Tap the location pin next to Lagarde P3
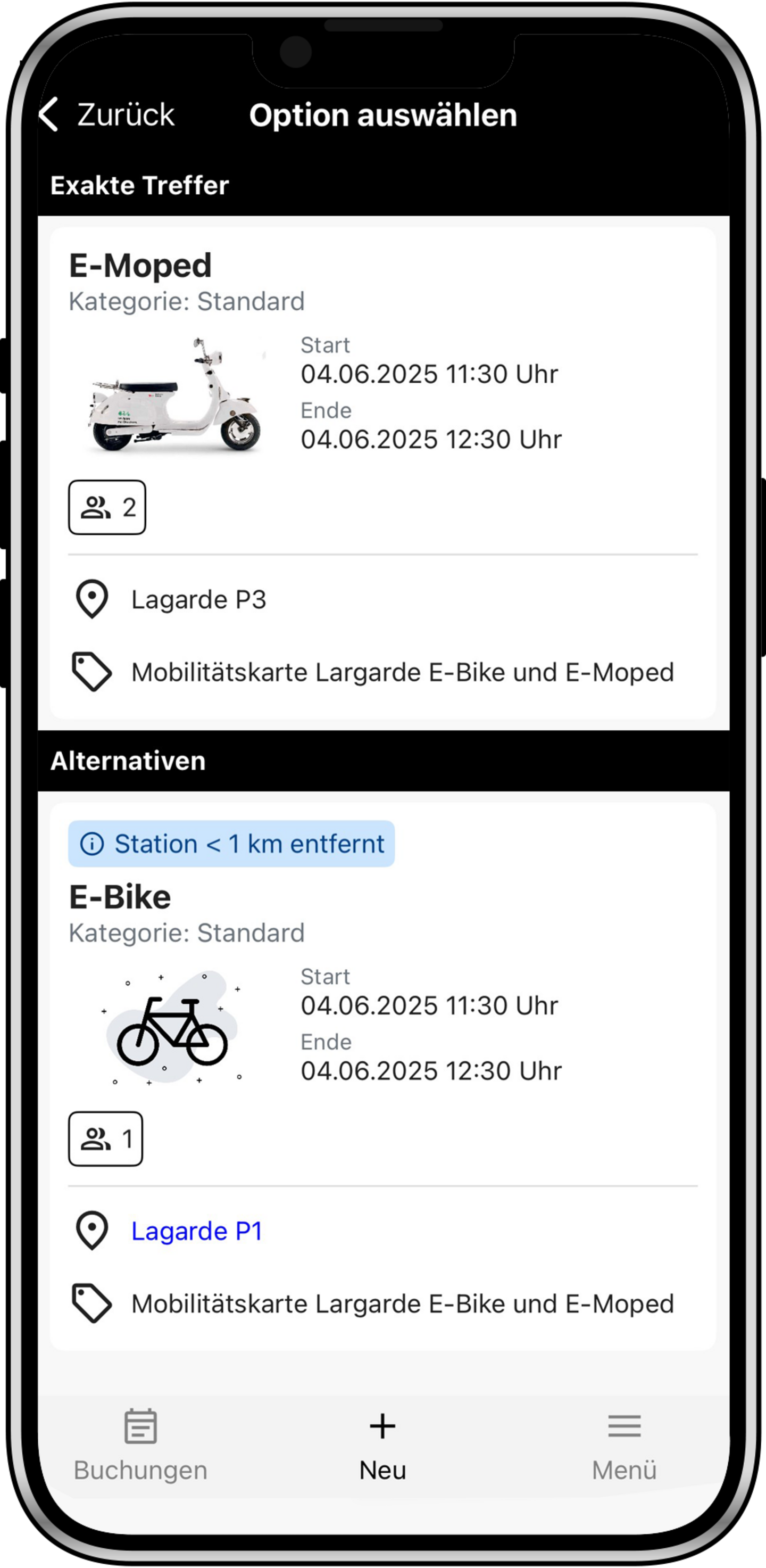This screenshot has width=766, height=1568. (91, 600)
